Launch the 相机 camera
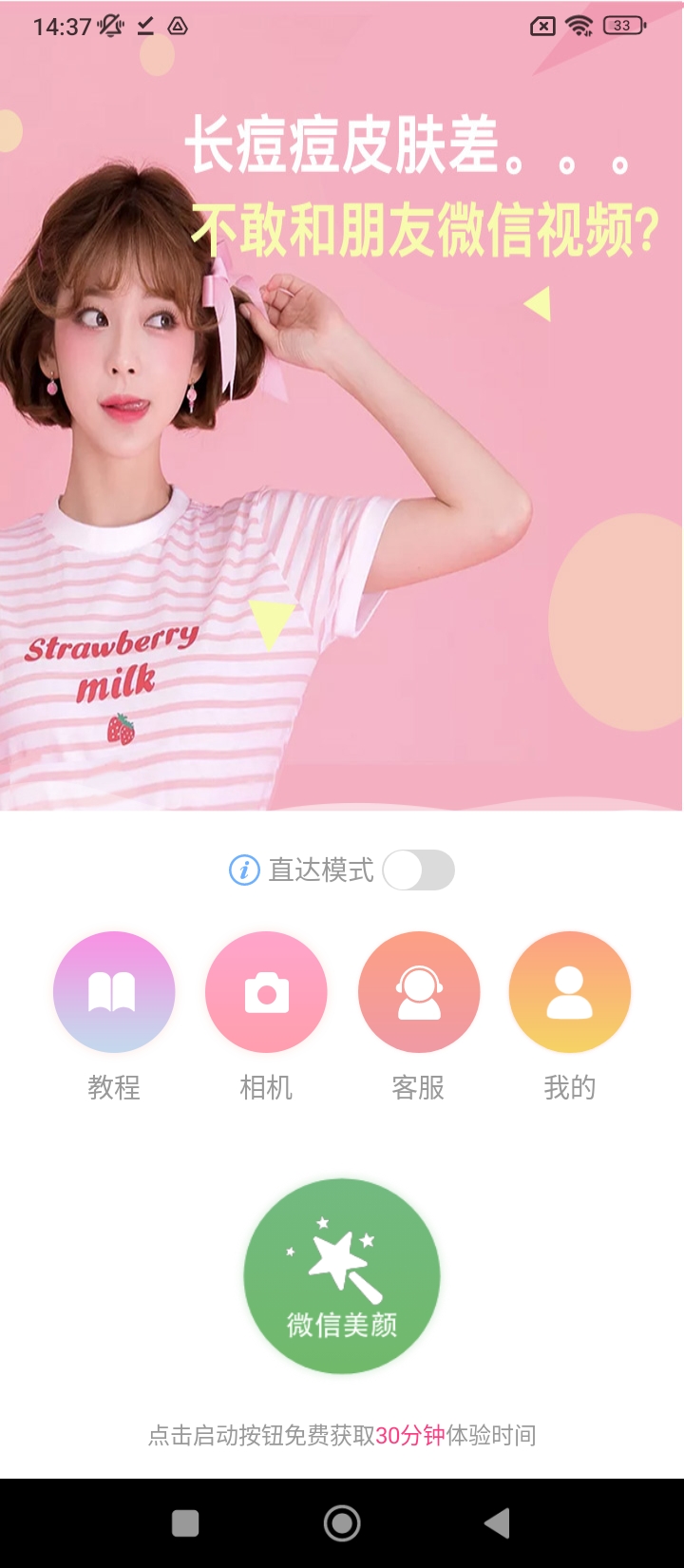Viewport: 684px width, 1568px height. (x=266, y=992)
